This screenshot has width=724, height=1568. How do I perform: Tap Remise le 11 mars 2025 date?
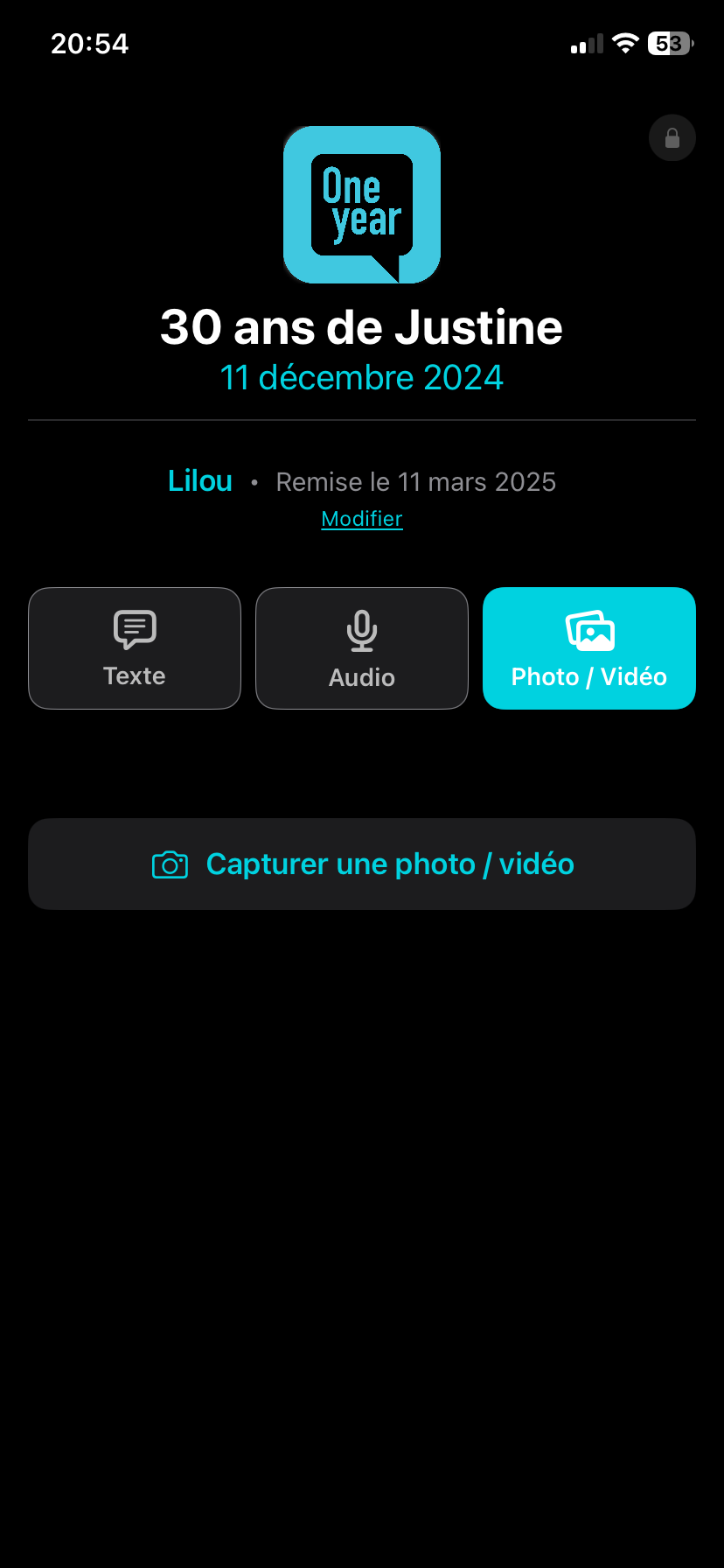(x=415, y=480)
